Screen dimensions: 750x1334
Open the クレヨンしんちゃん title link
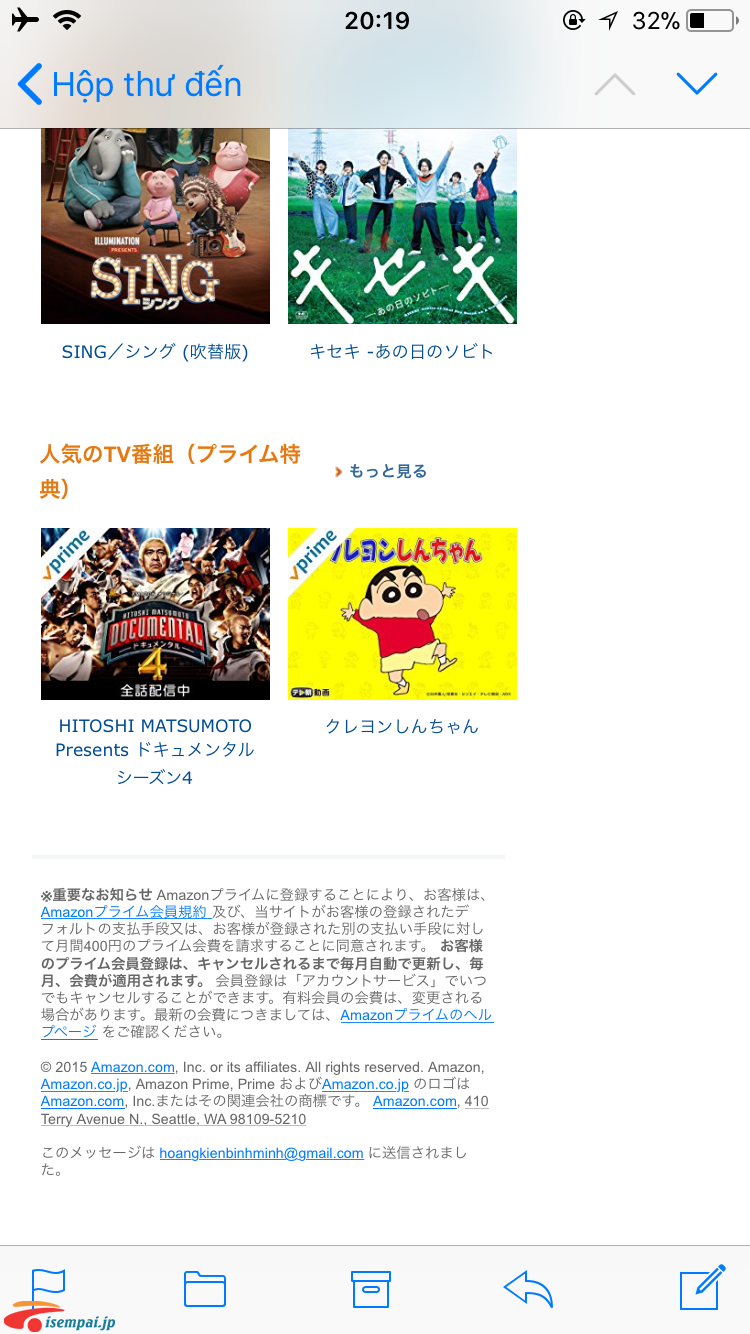coord(402,727)
